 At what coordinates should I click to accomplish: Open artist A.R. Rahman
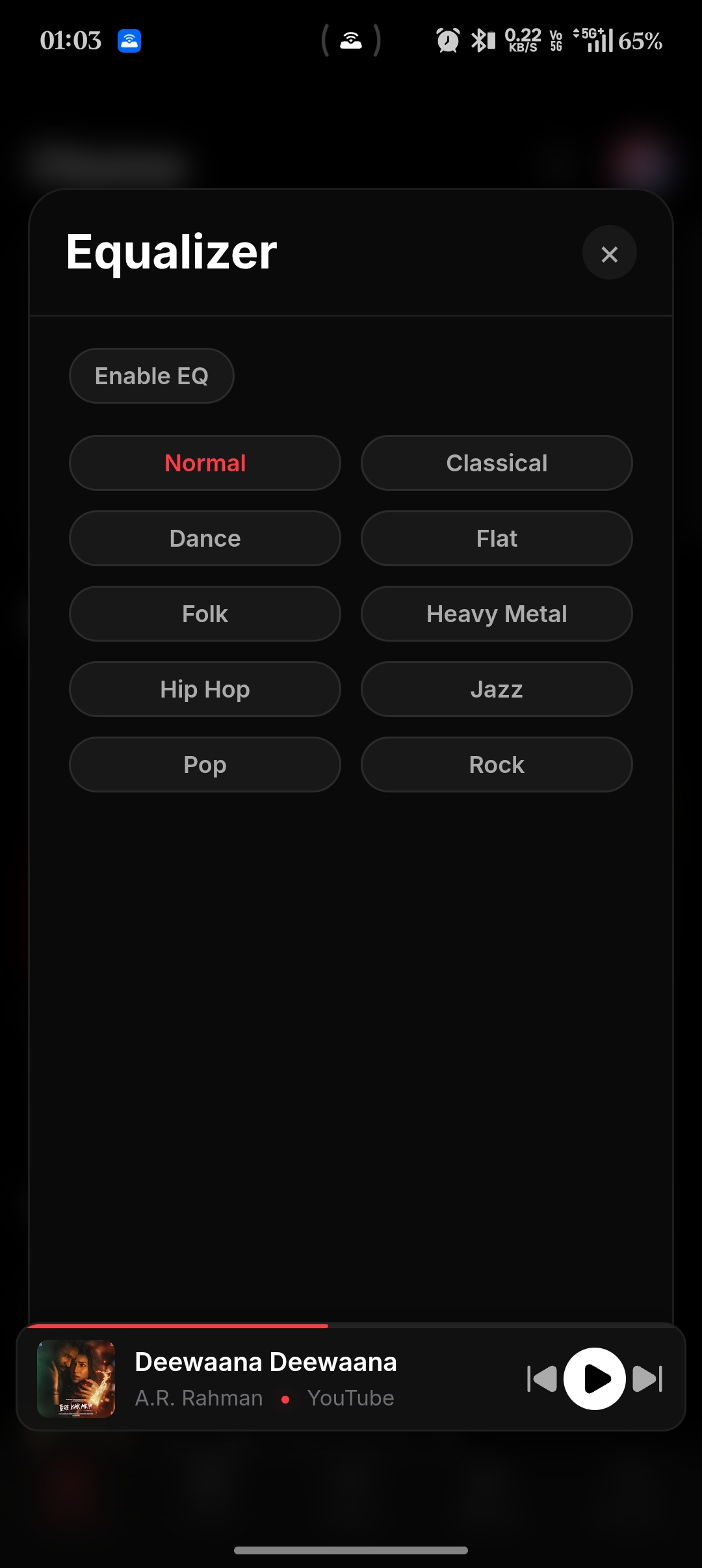[x=199, y=1398]
